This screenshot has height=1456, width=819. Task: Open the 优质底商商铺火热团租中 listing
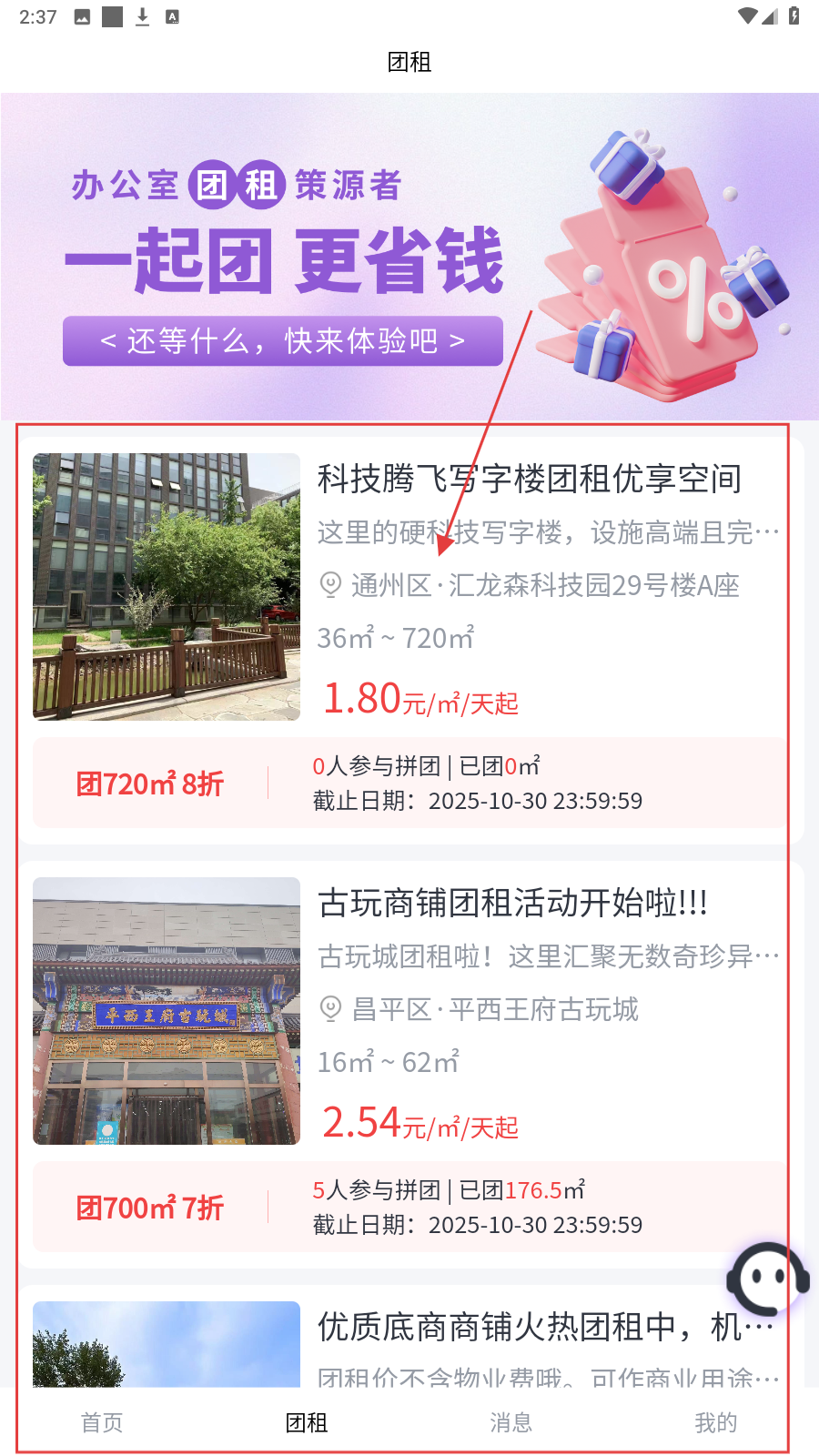(544, 1327)
